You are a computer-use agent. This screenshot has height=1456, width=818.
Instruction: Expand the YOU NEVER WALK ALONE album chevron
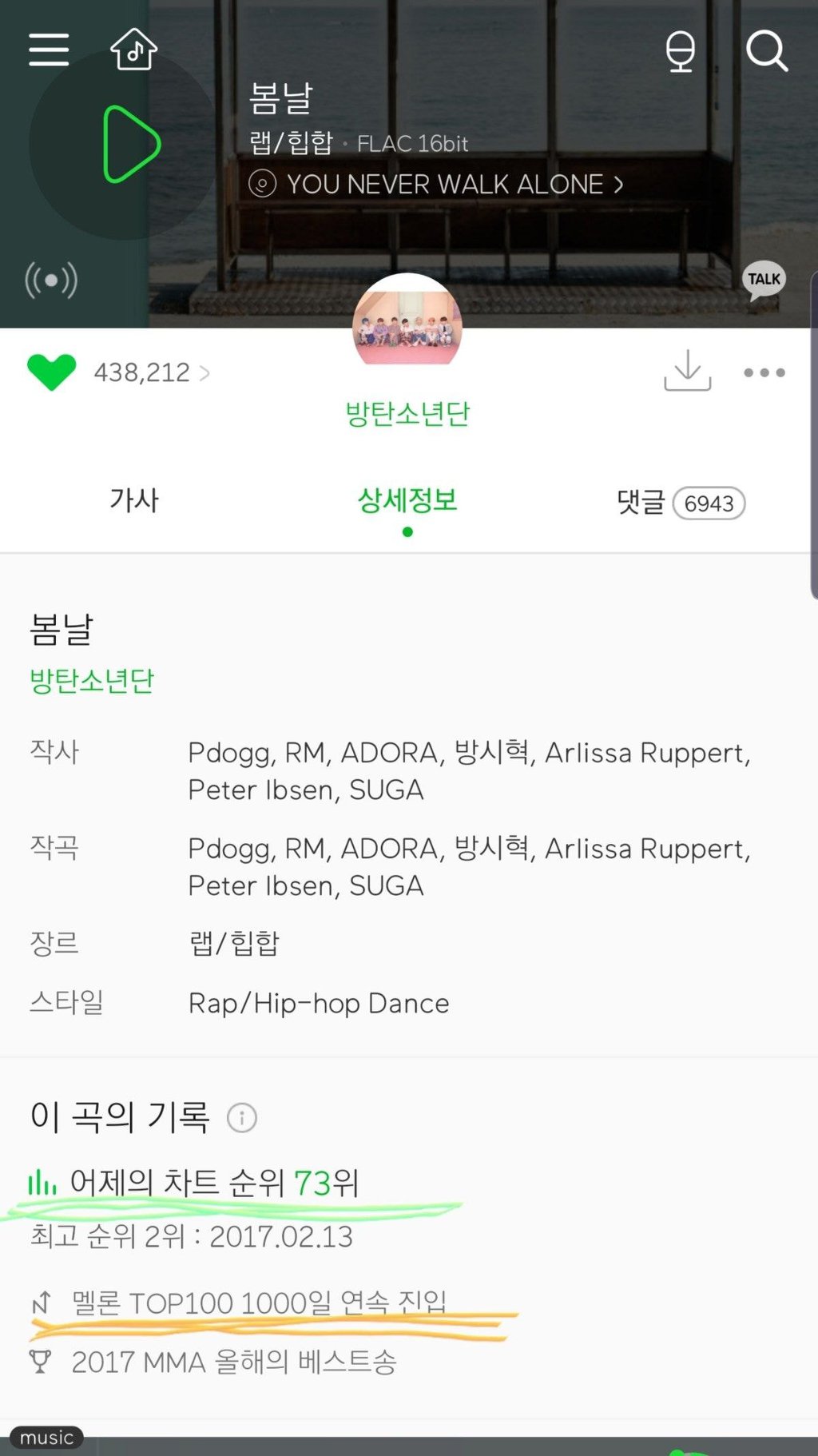[x=619, y=184]
